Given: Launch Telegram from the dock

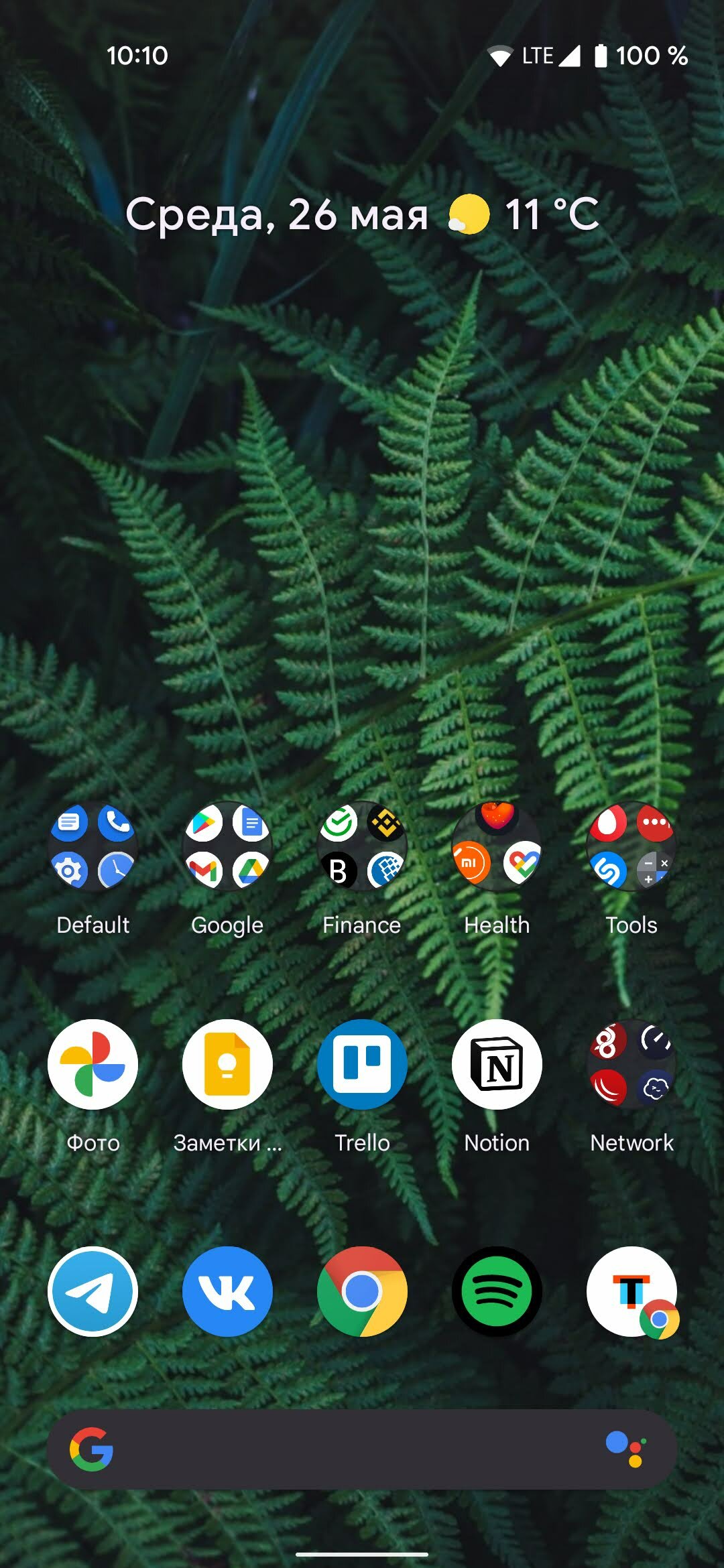Looking at the screenshot, I should pos(93,1291).
